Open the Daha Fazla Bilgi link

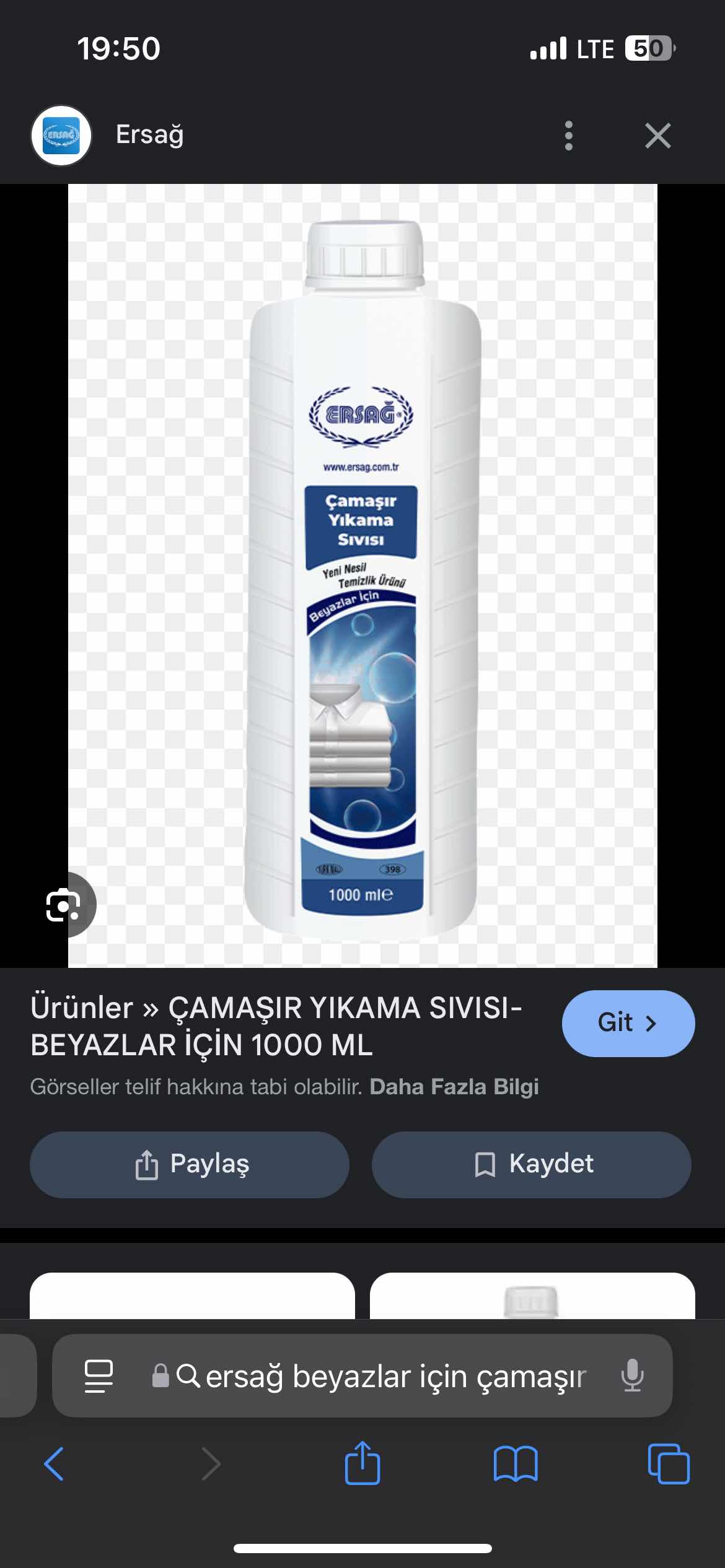click(454, 1087)
